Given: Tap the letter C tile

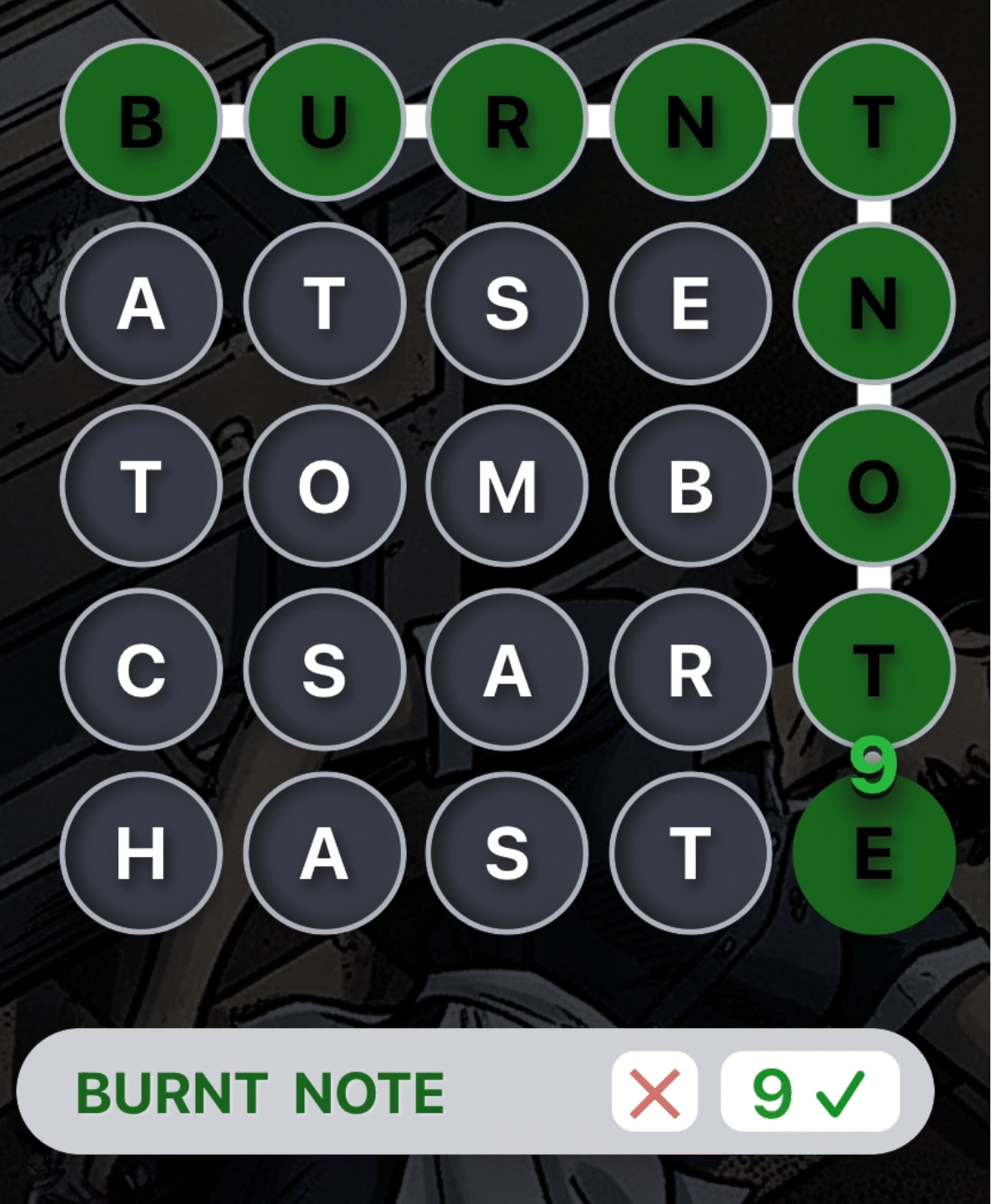Looking at the screenshot, I should pos(141,670).
